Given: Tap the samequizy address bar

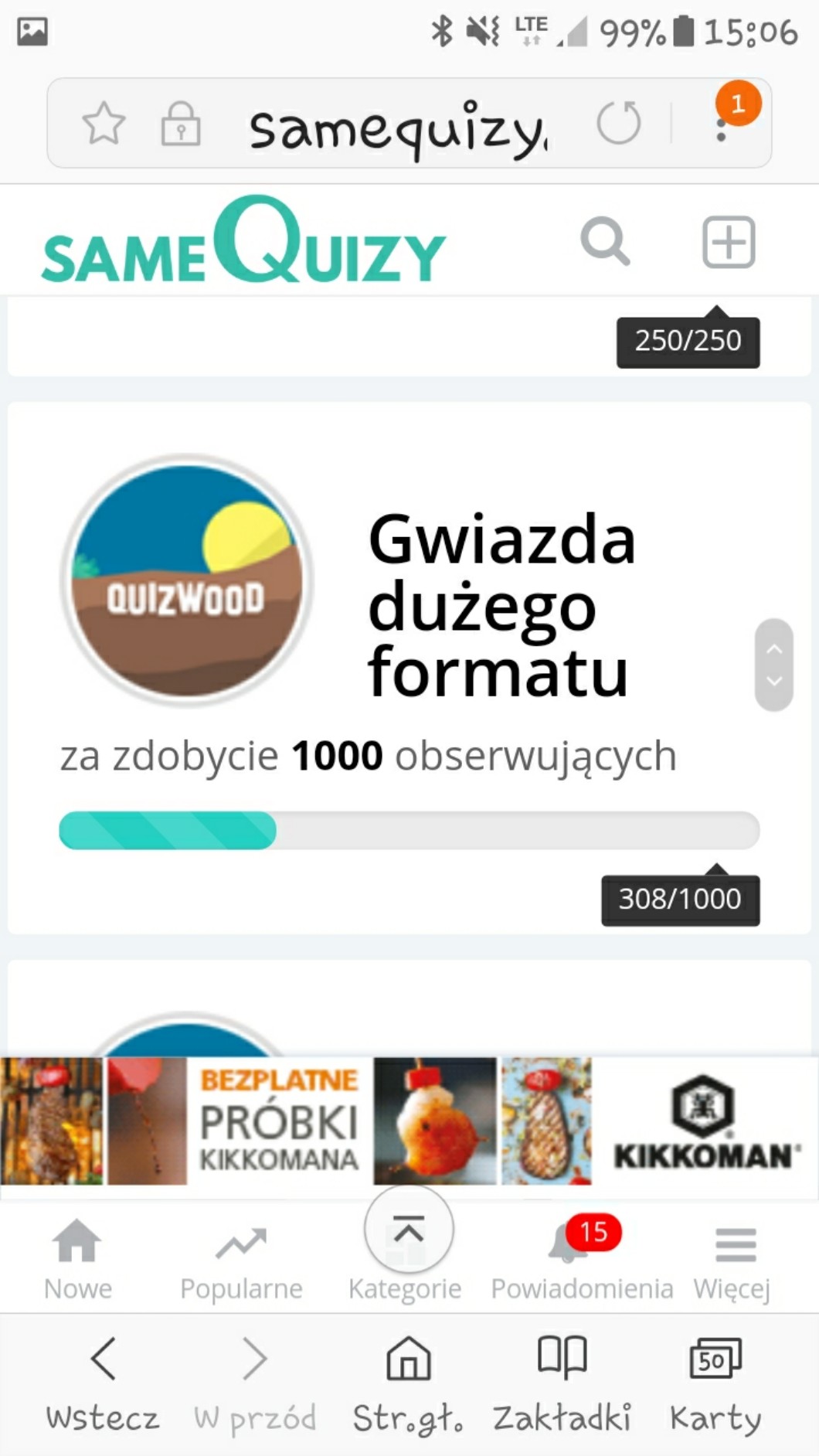Looking at the screenshot, I should [397, 127].
